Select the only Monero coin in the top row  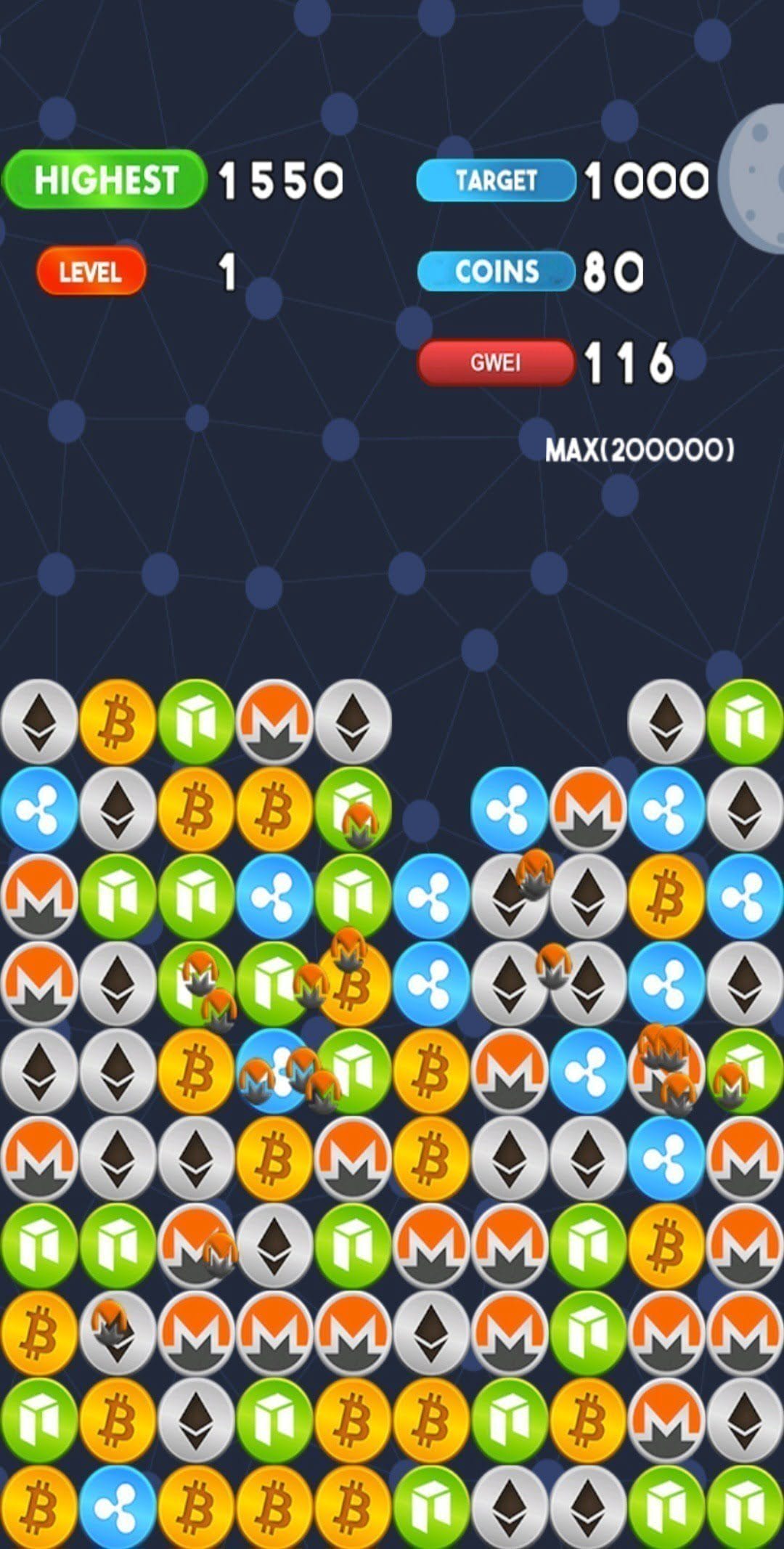[x=274, y=721]
